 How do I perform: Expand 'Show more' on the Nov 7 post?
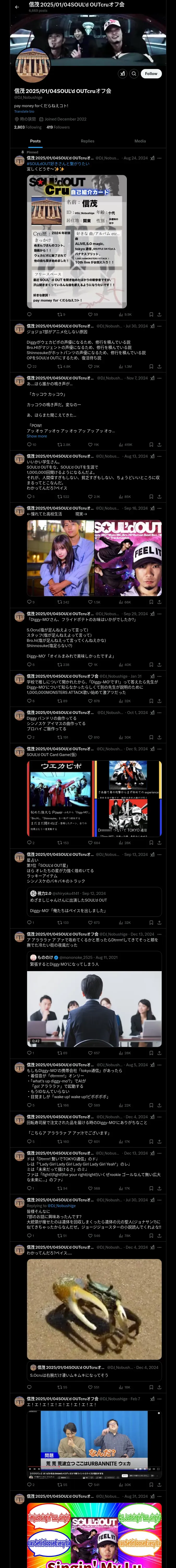pos(37,436)
